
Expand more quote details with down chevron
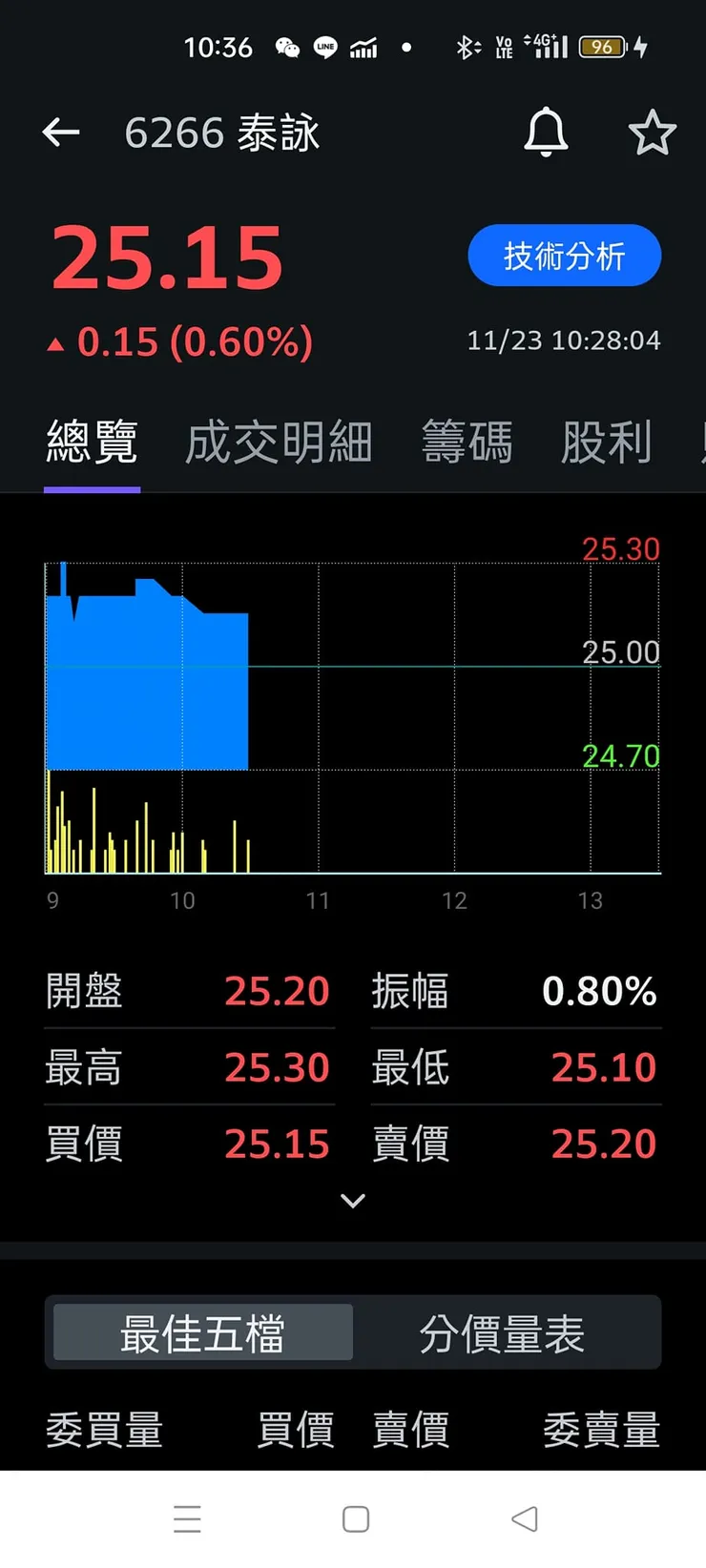coord(353,1200)
